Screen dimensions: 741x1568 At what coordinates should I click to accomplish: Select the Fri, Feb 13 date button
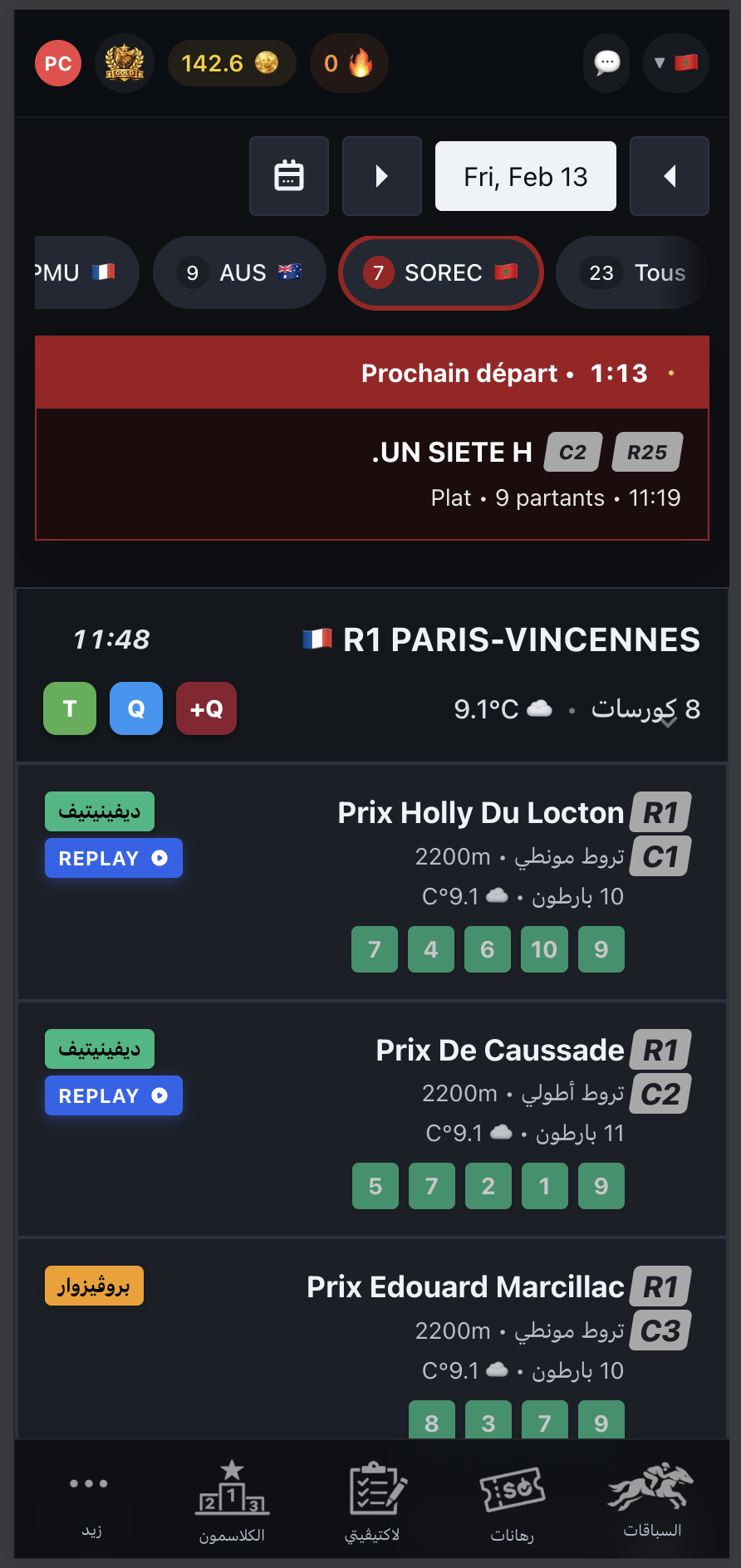tap(526, 176)
